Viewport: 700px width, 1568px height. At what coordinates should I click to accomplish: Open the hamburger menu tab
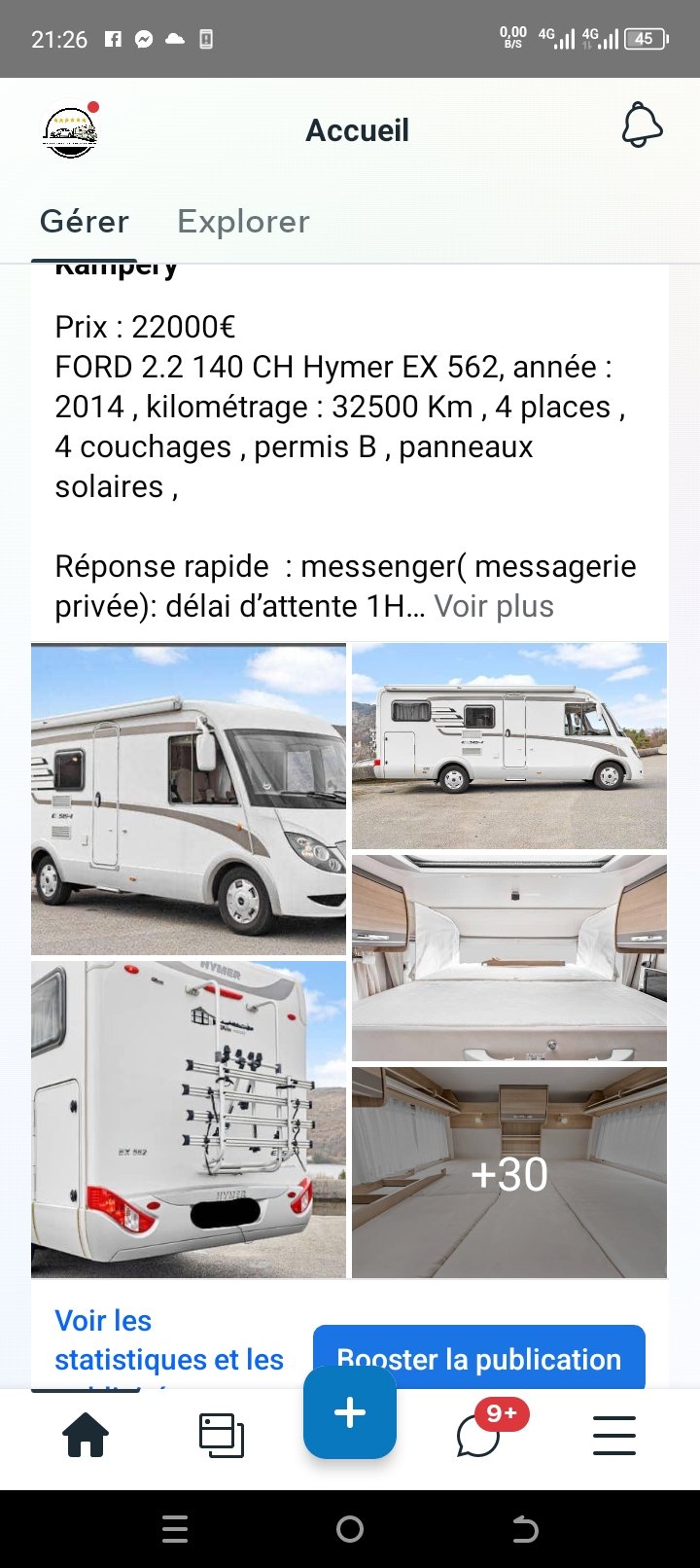tap(614, 1435)
